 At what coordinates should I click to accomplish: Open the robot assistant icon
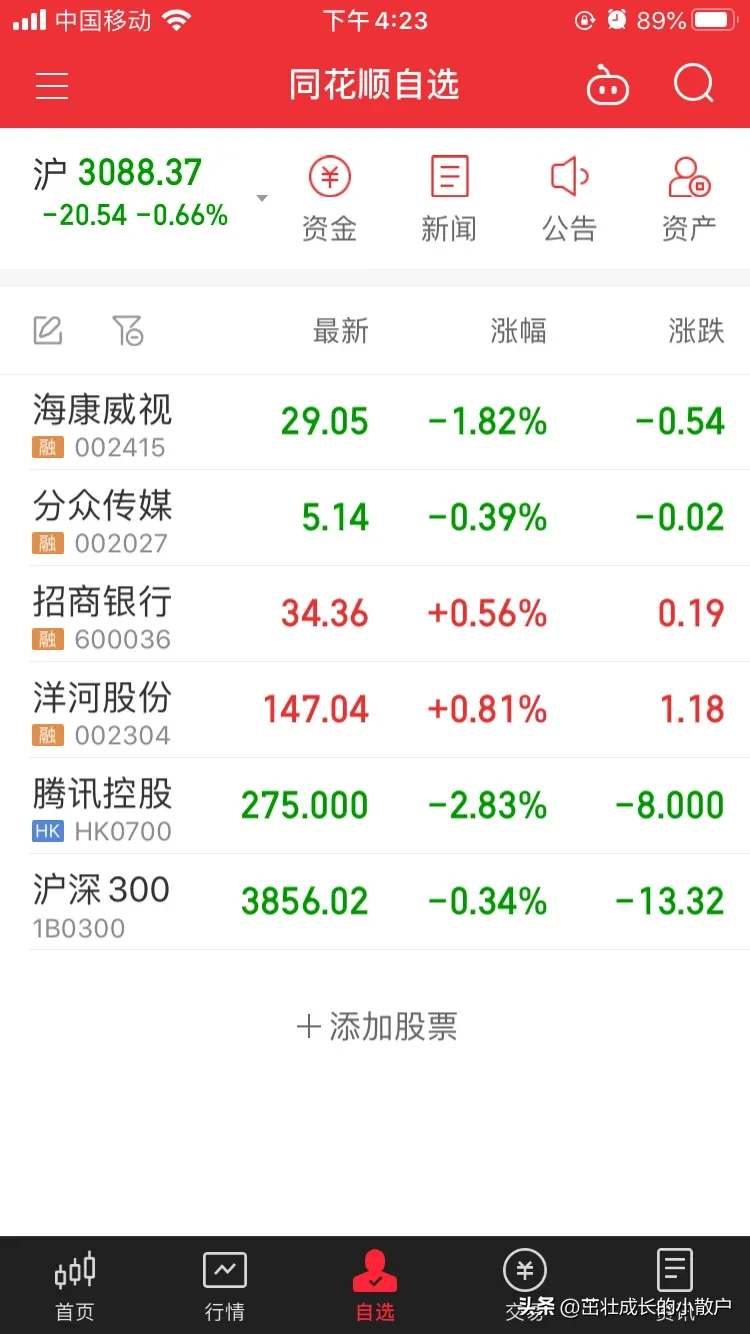(608, 84)
